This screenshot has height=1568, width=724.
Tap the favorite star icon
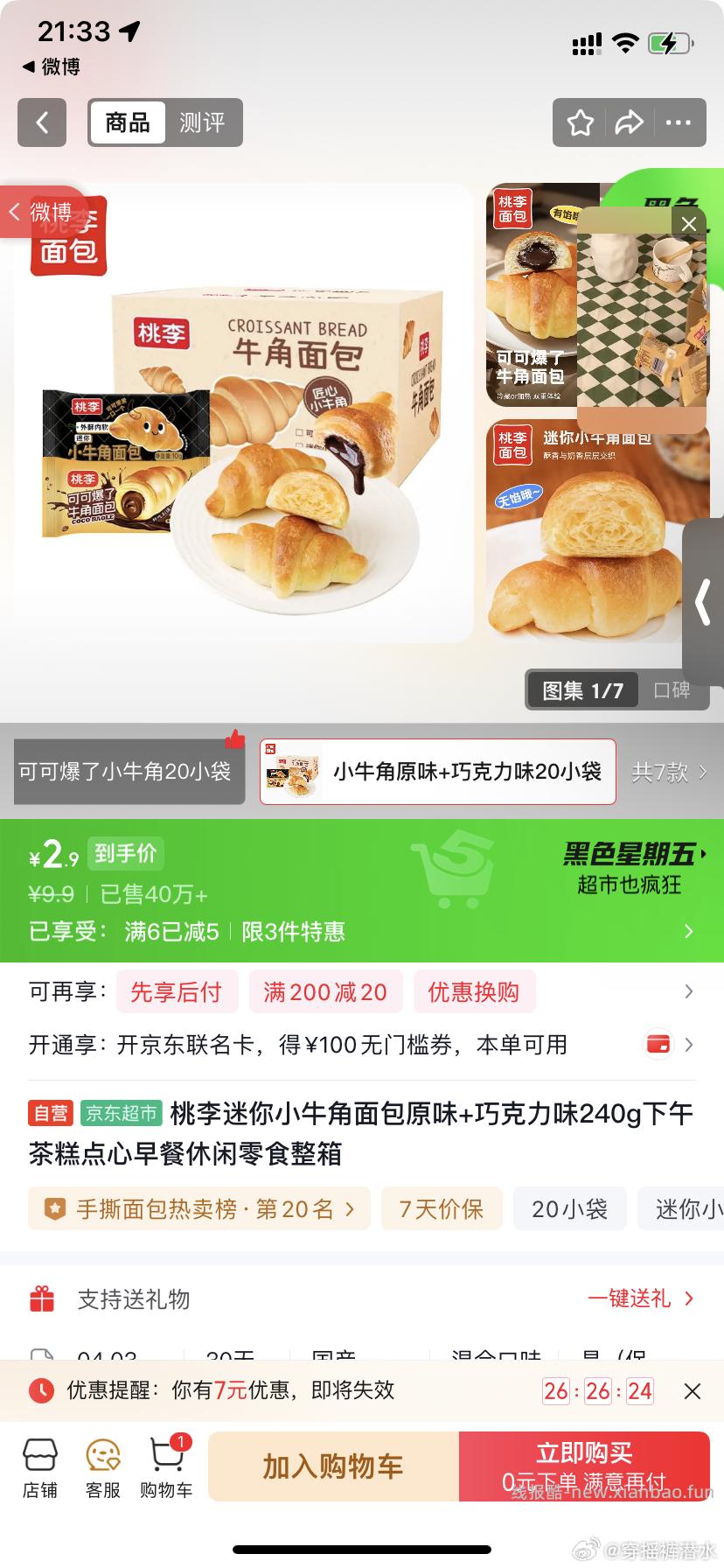[579, 122]
